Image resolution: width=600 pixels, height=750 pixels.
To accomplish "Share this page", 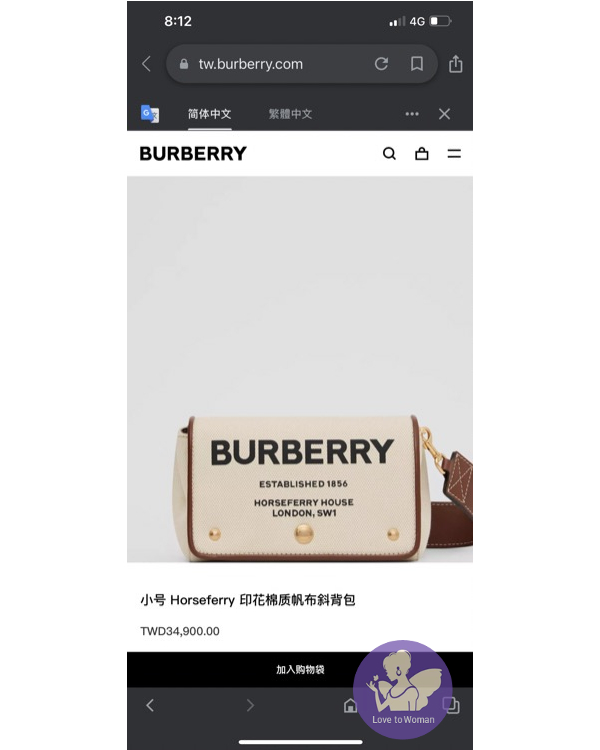I will 456,64.
